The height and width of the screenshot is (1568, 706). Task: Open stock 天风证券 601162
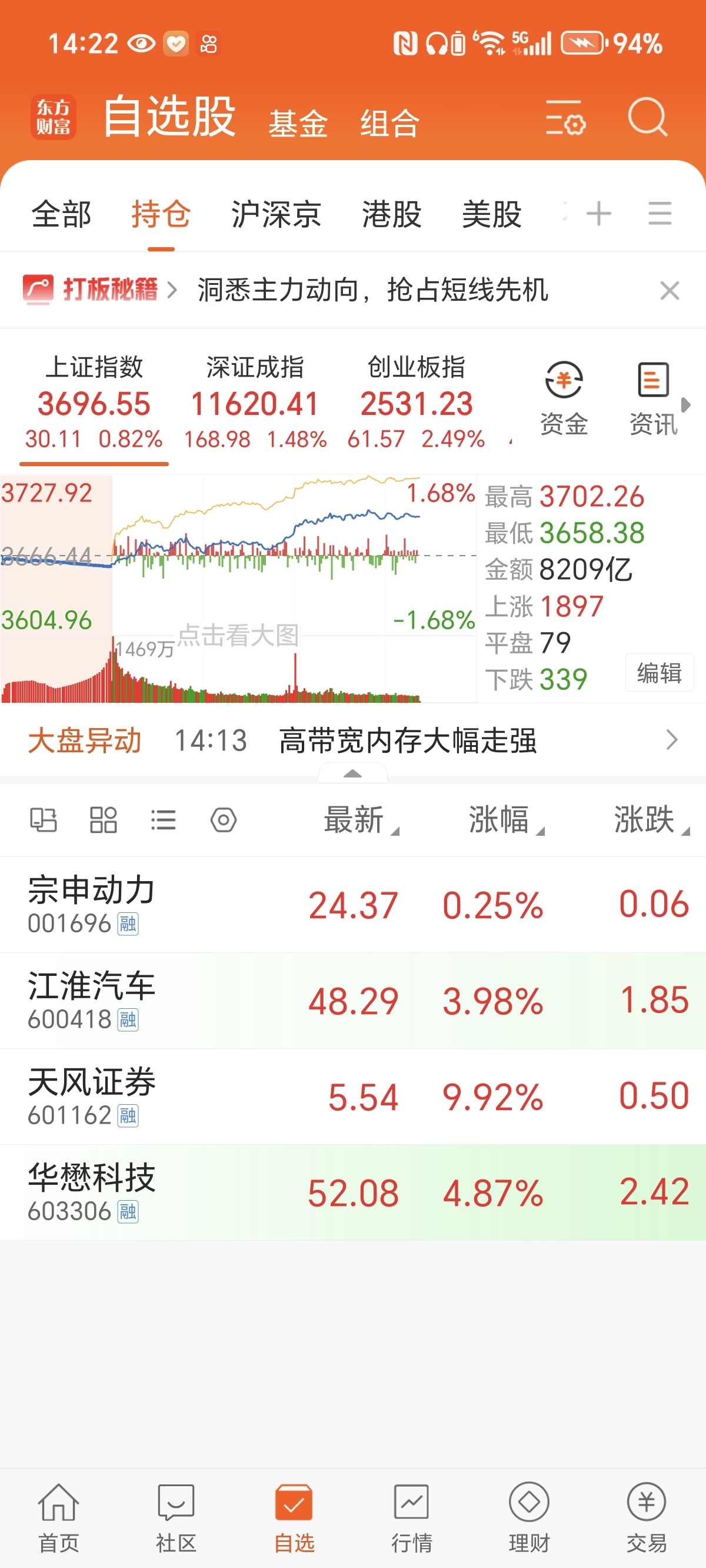click(x=353, y=1097)
